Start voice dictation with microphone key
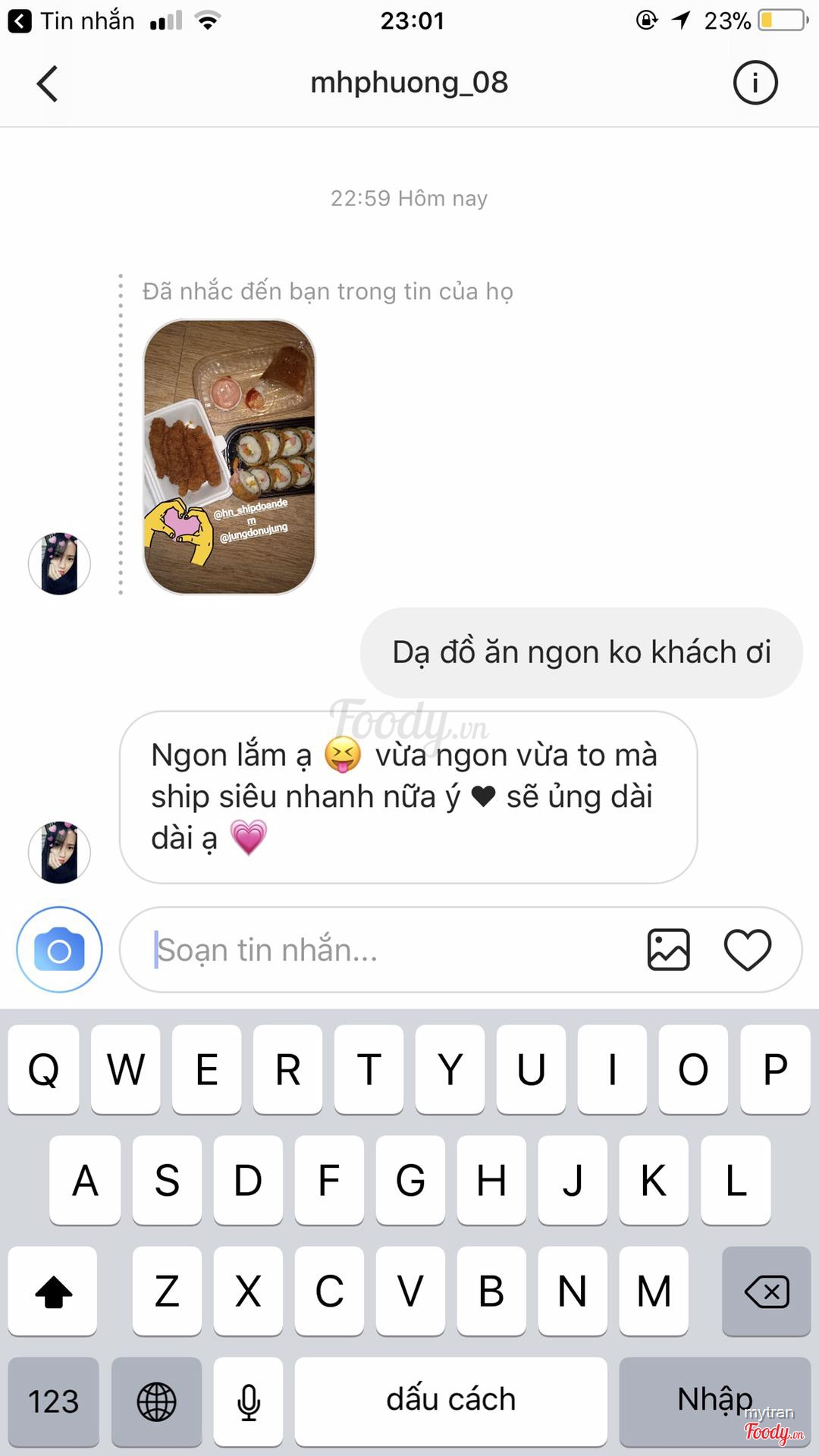The height and width of the screenshot is (1456, 819). (248, 1401)
